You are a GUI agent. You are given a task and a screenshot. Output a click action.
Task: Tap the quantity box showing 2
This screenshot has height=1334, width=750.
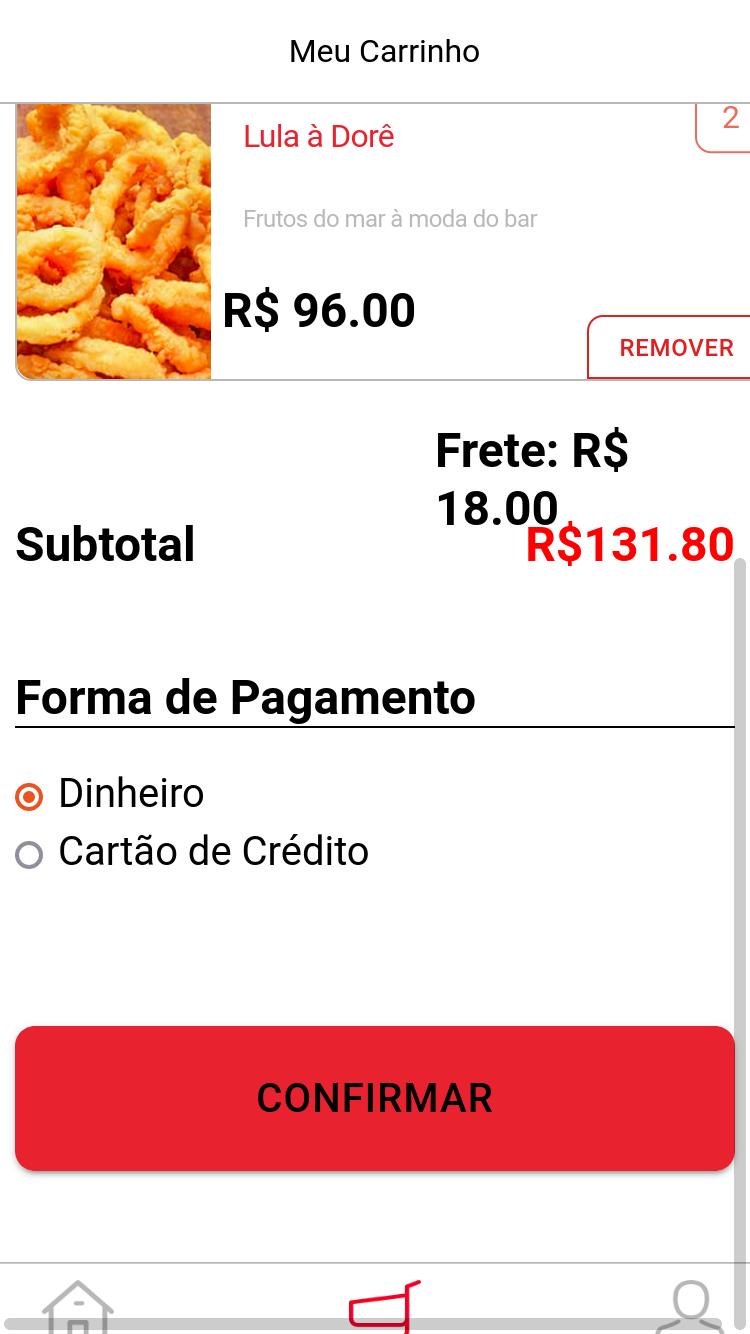(726, 124)
